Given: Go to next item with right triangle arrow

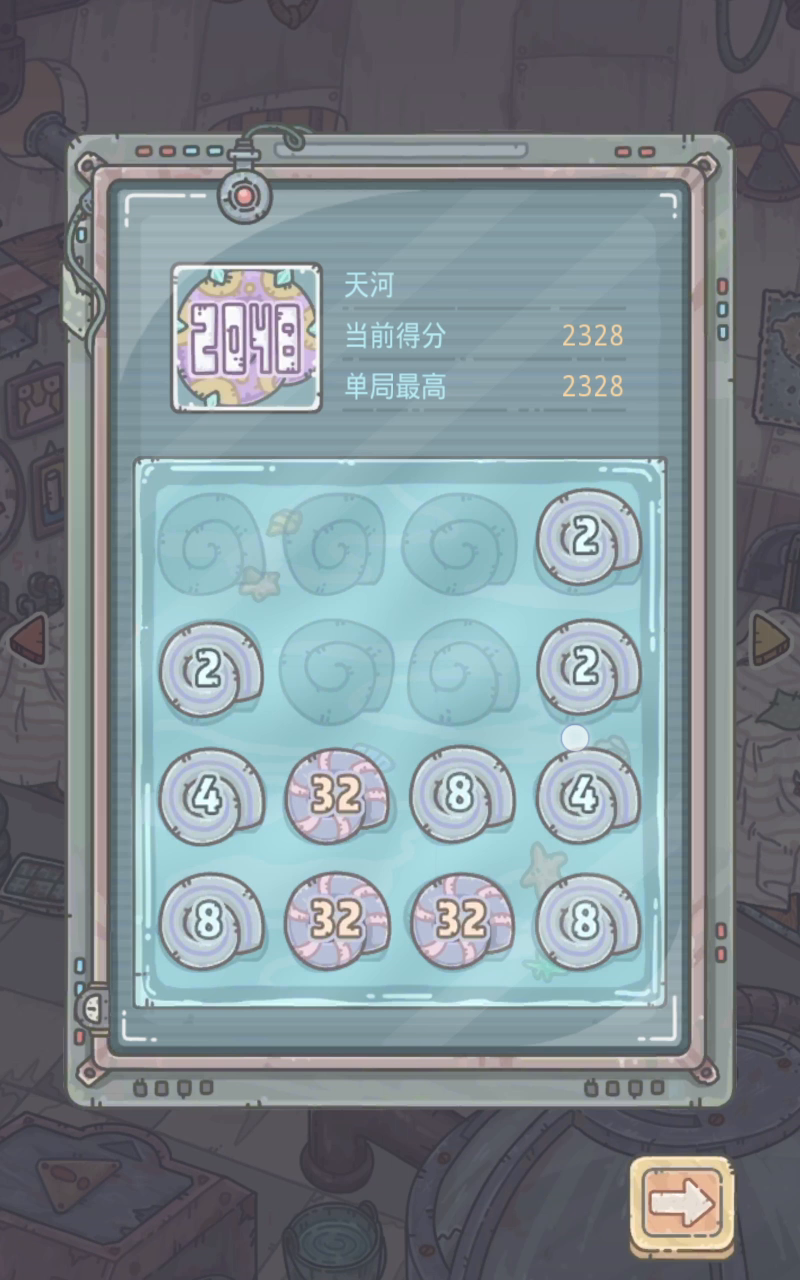Looking at the screenshot, I should click(770, 638).
